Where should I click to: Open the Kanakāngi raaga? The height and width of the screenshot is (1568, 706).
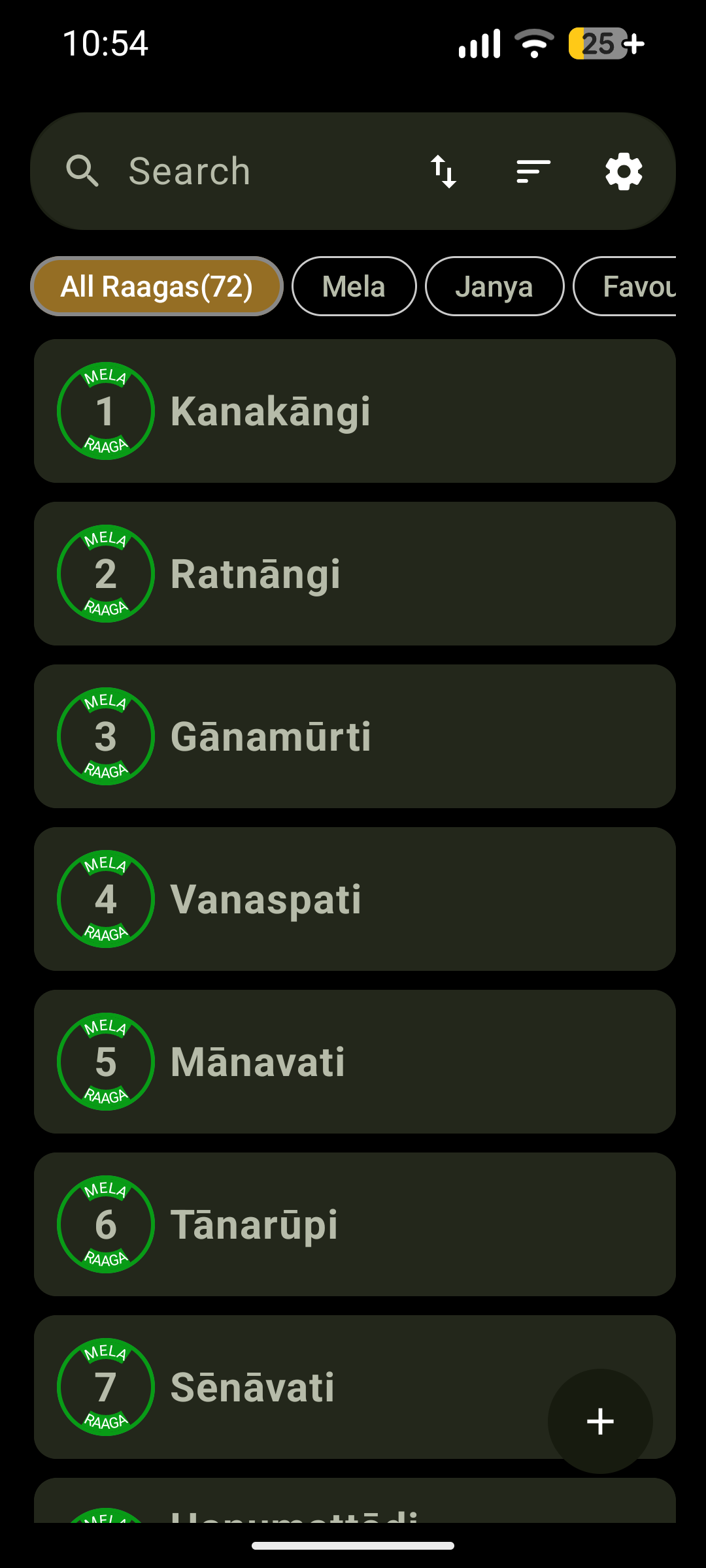tap(354, 411)
